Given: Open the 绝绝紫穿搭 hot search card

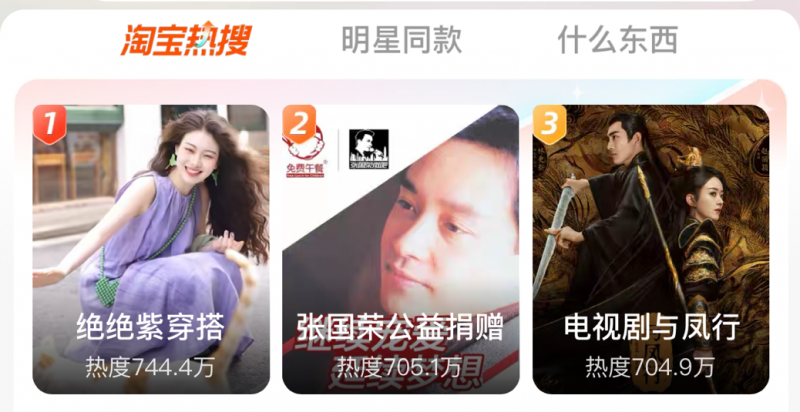Looking at the screenshot, I should [150, 250].
